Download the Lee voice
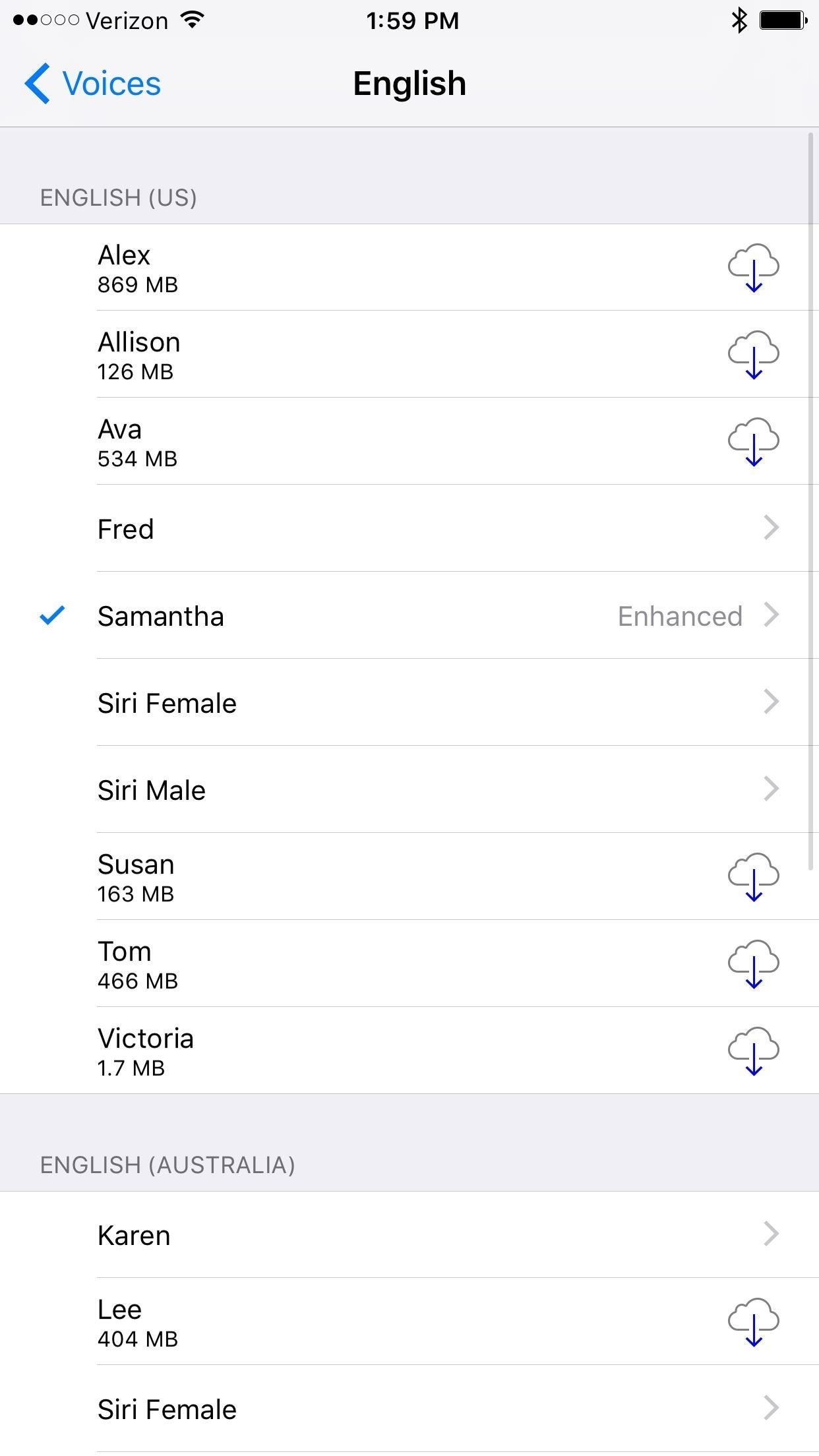 (753, 1321)
